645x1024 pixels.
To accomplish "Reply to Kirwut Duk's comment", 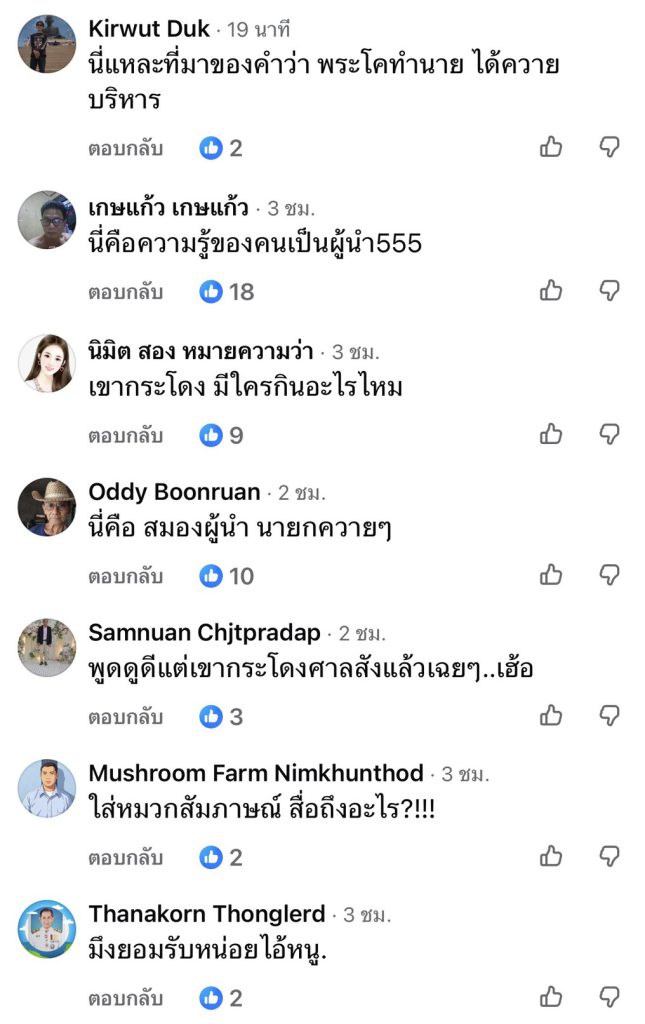I will (x=125, y=148).
